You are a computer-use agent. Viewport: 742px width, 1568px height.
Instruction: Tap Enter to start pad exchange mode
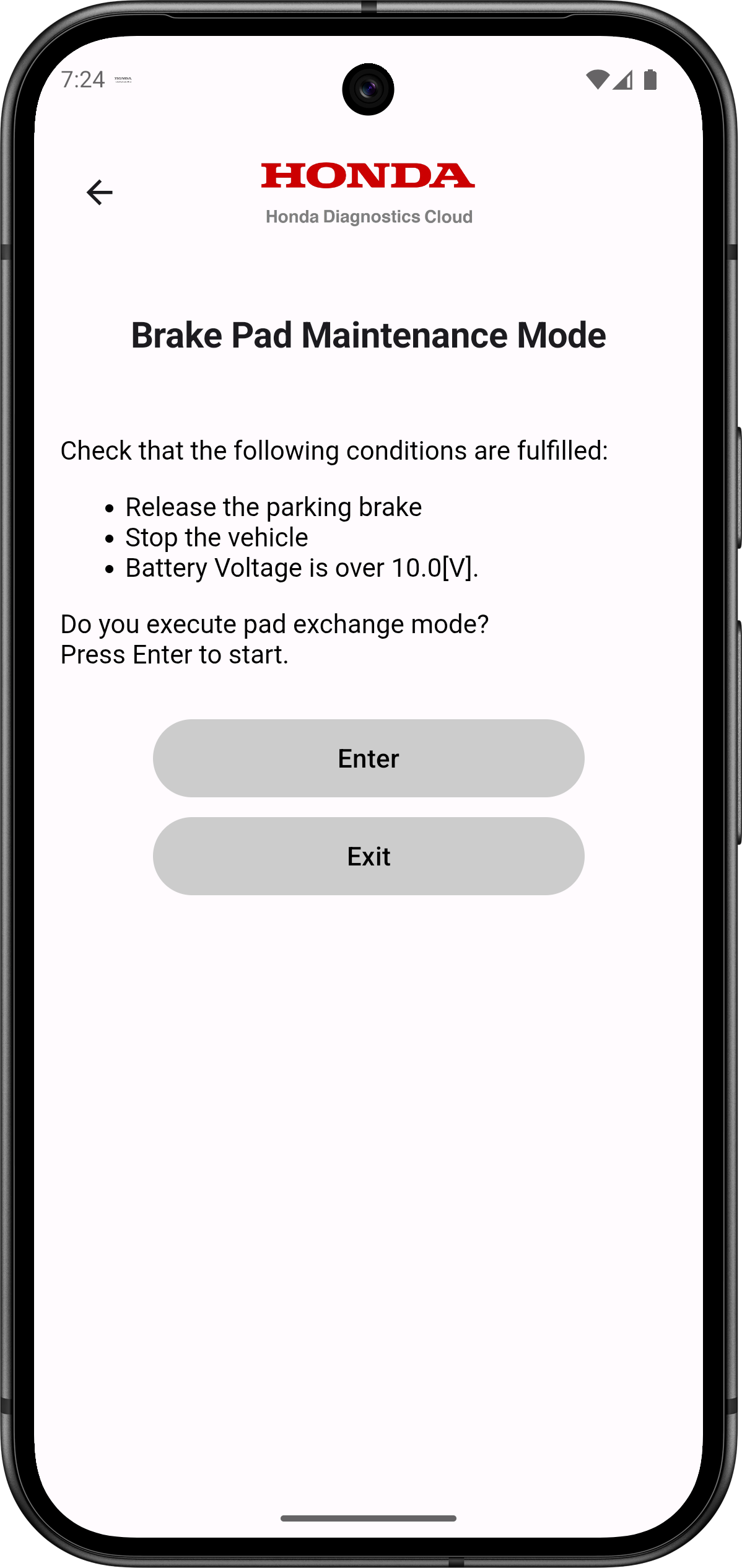(x=369, y=758)
